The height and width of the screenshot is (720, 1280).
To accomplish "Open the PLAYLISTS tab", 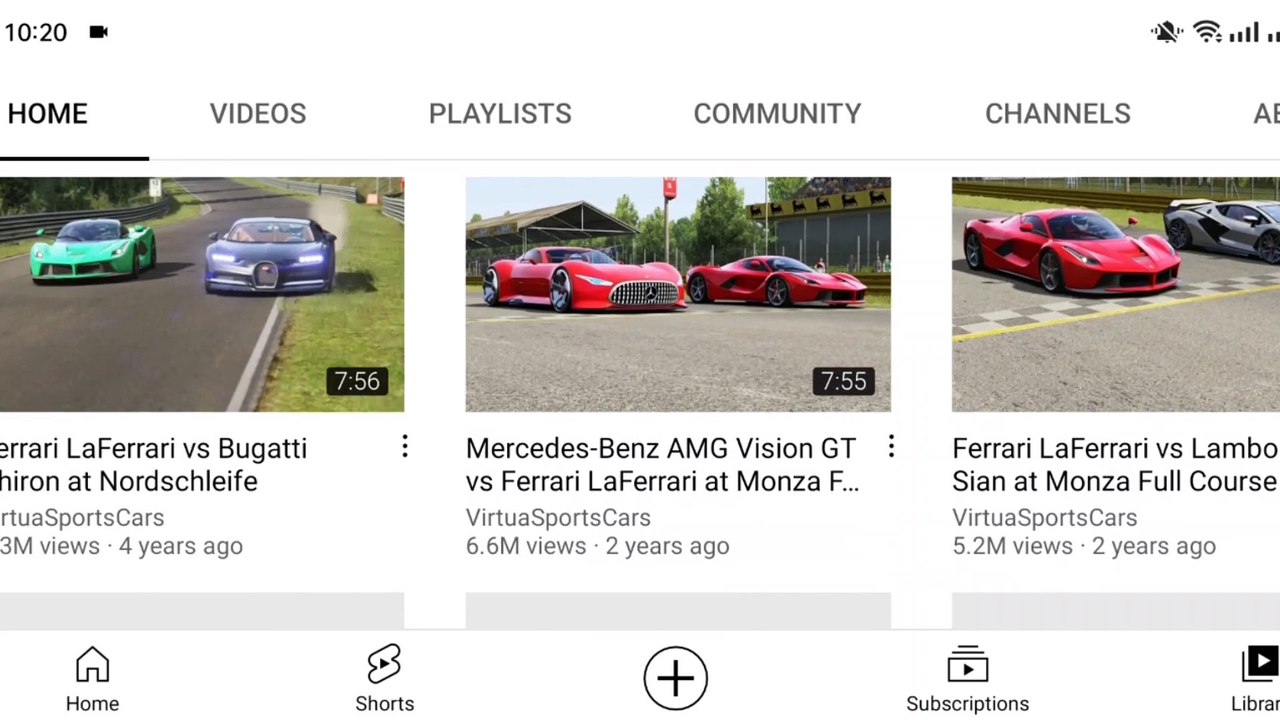I will tap(500, 114).
